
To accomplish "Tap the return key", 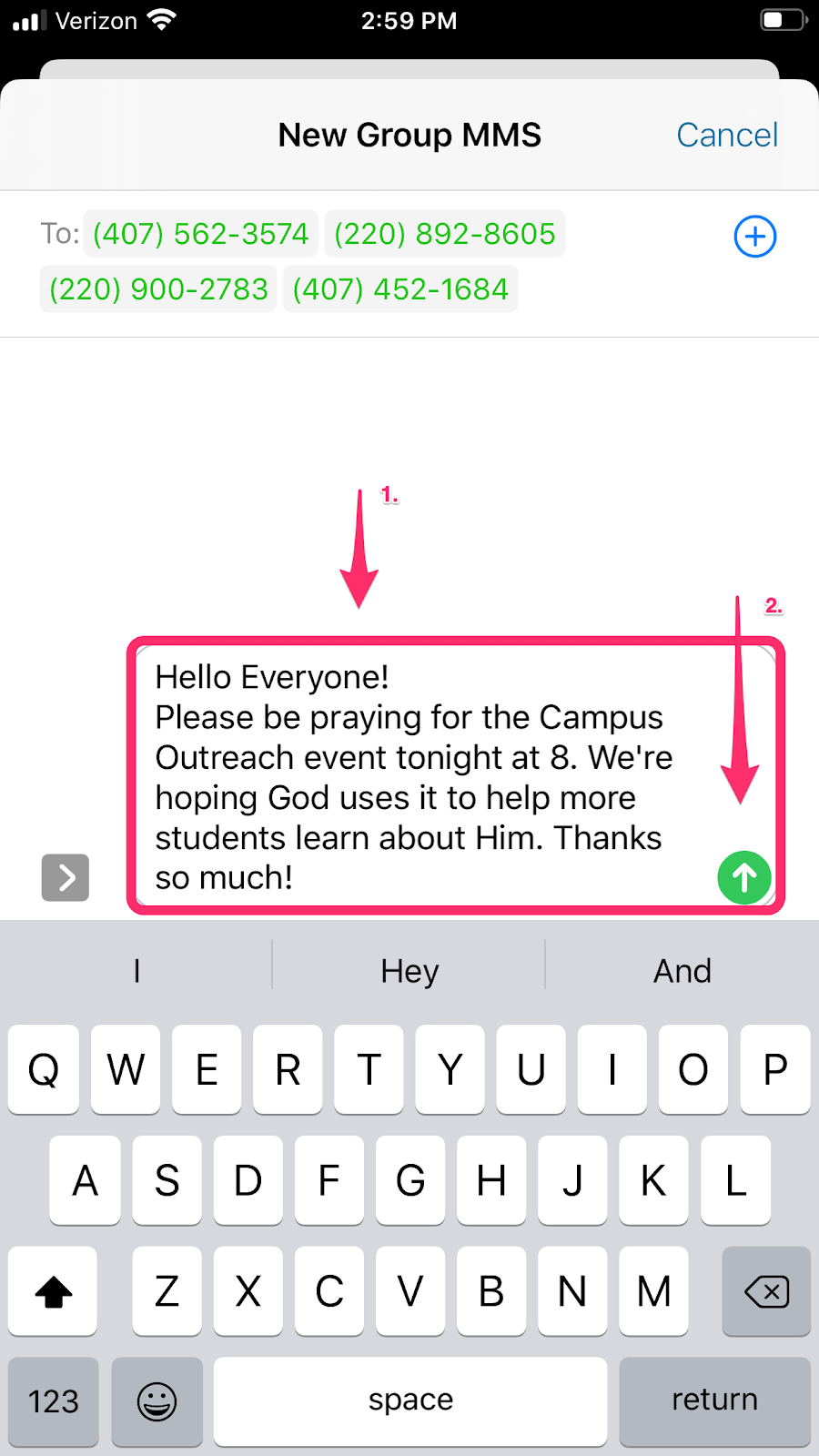I will click(x=714, y=1400).
